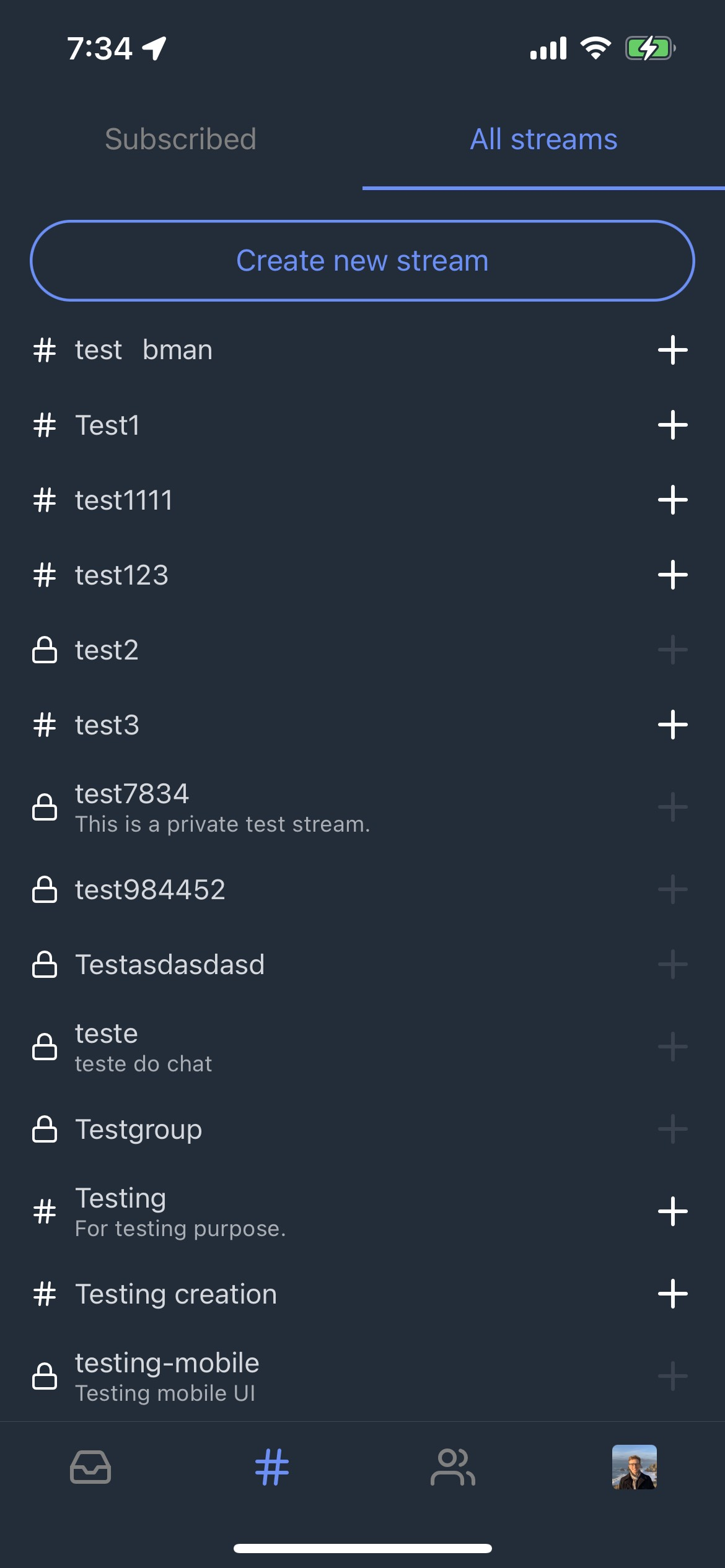The image size is (725, 1568).
Task: Switch to the All streams tab
Action: pos(543,140)
